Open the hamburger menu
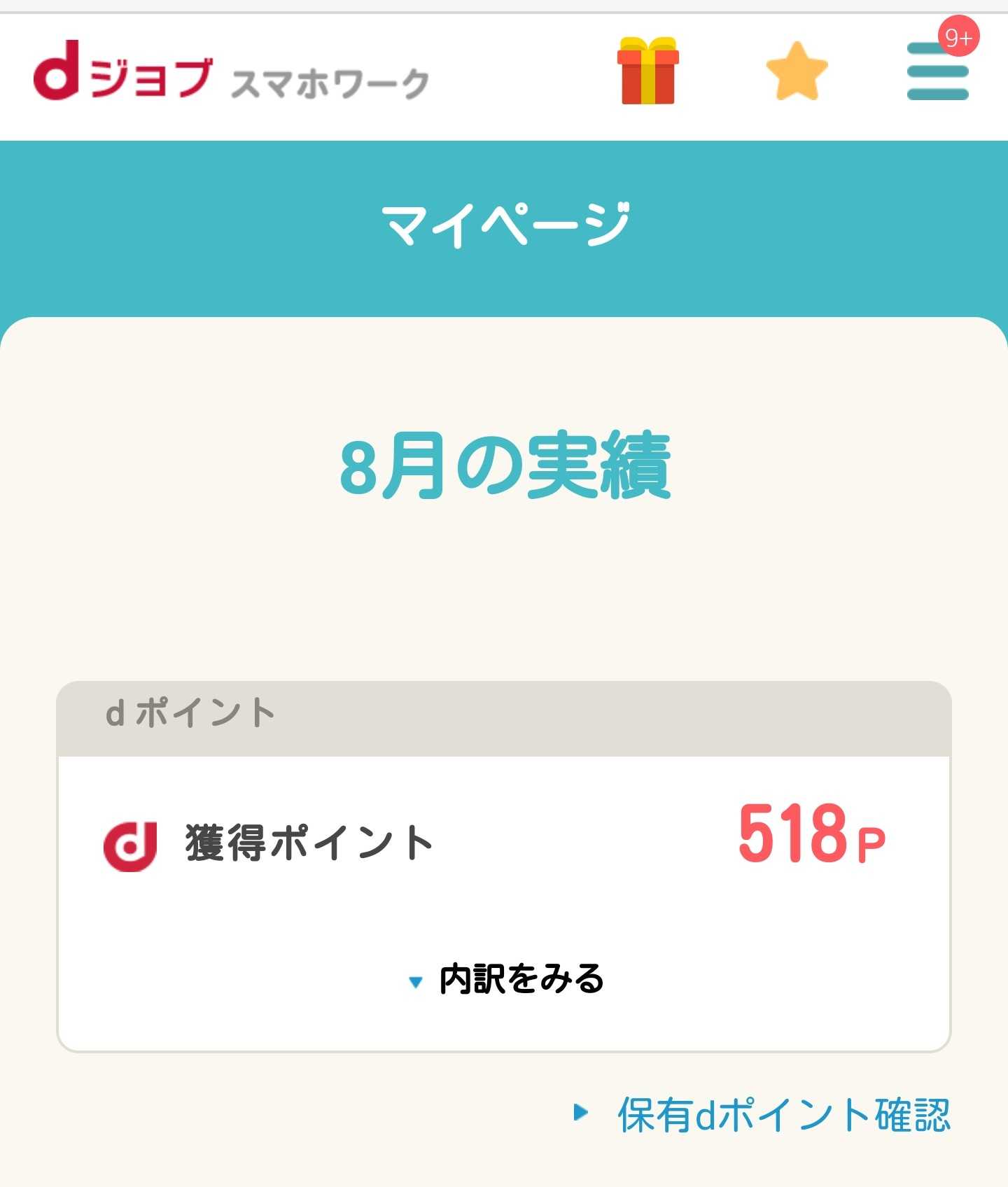 (937, 71)
